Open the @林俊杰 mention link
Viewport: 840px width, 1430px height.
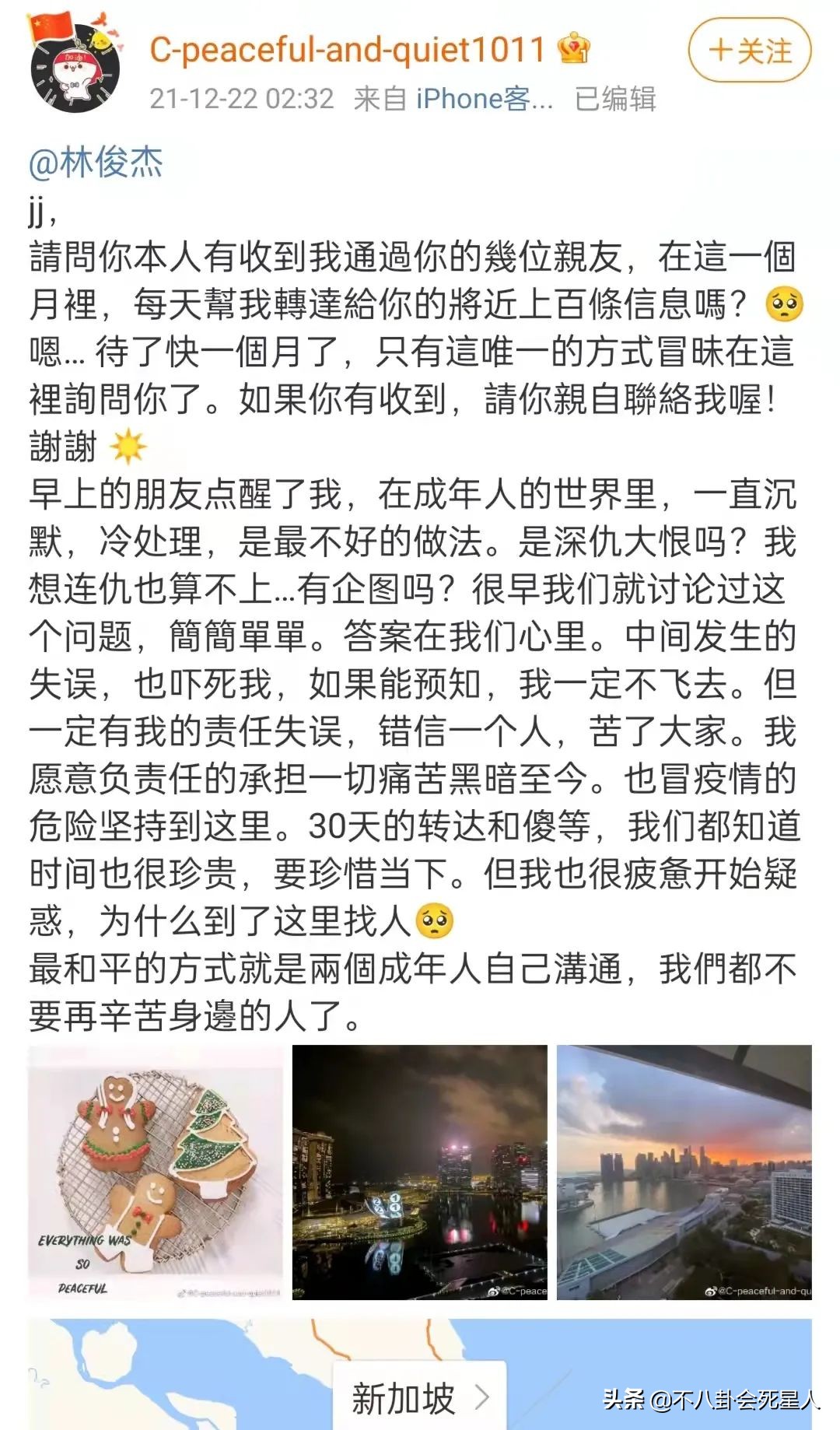coord(96,163)
